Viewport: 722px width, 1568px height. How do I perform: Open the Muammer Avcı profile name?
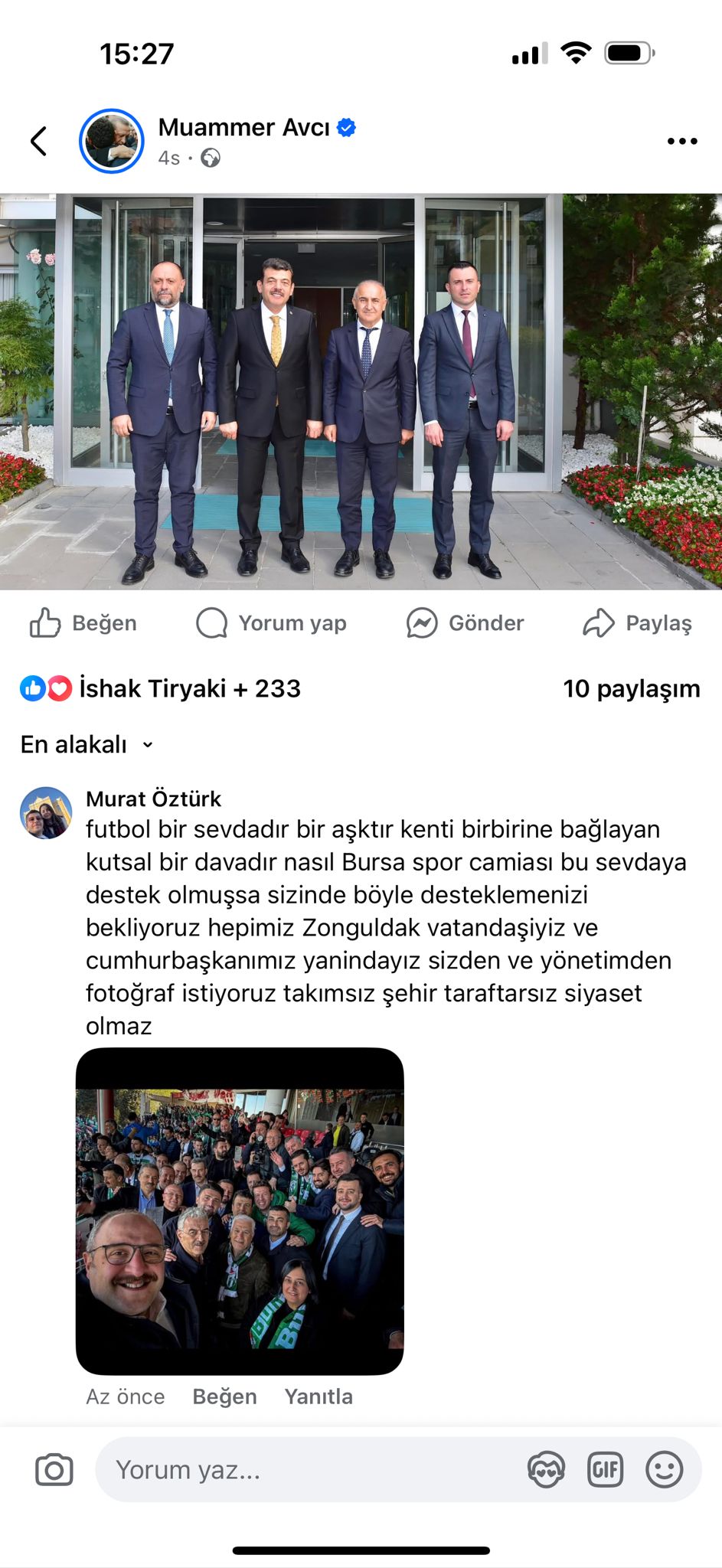243,127
